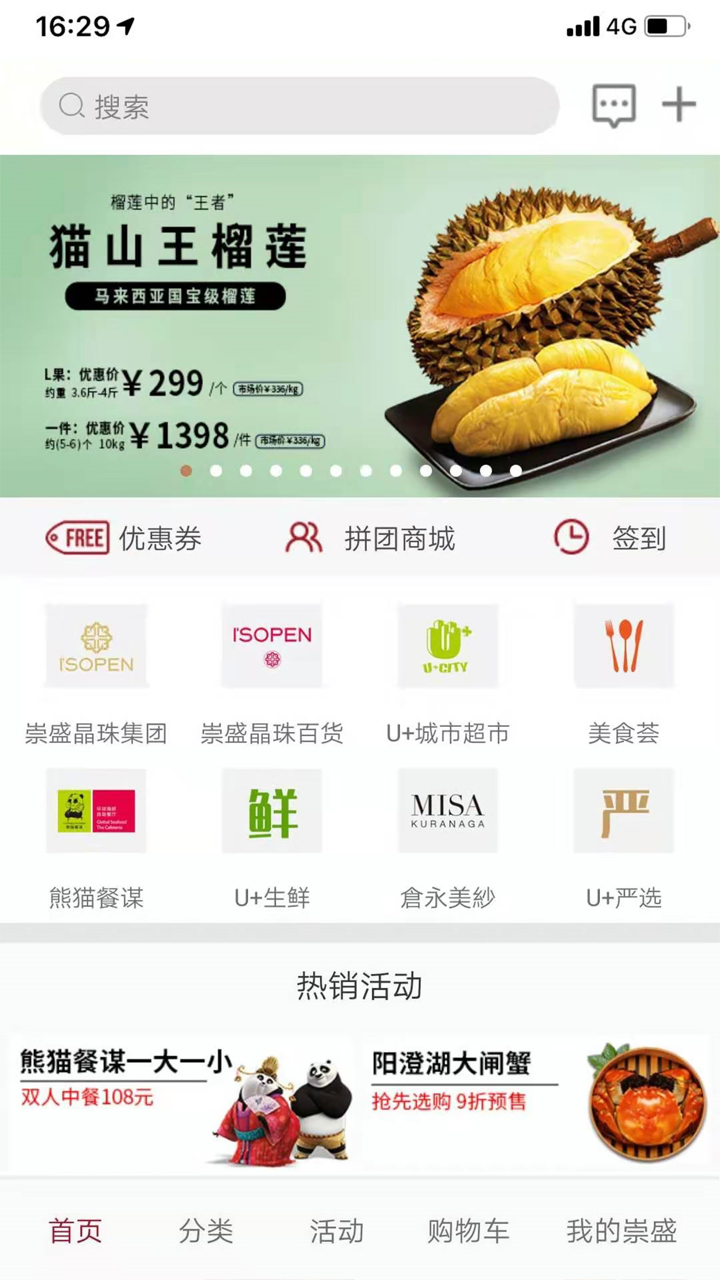Open the 购物车 shopping cart tab
Screen dimensions: 720x1280
[467, 1230]
